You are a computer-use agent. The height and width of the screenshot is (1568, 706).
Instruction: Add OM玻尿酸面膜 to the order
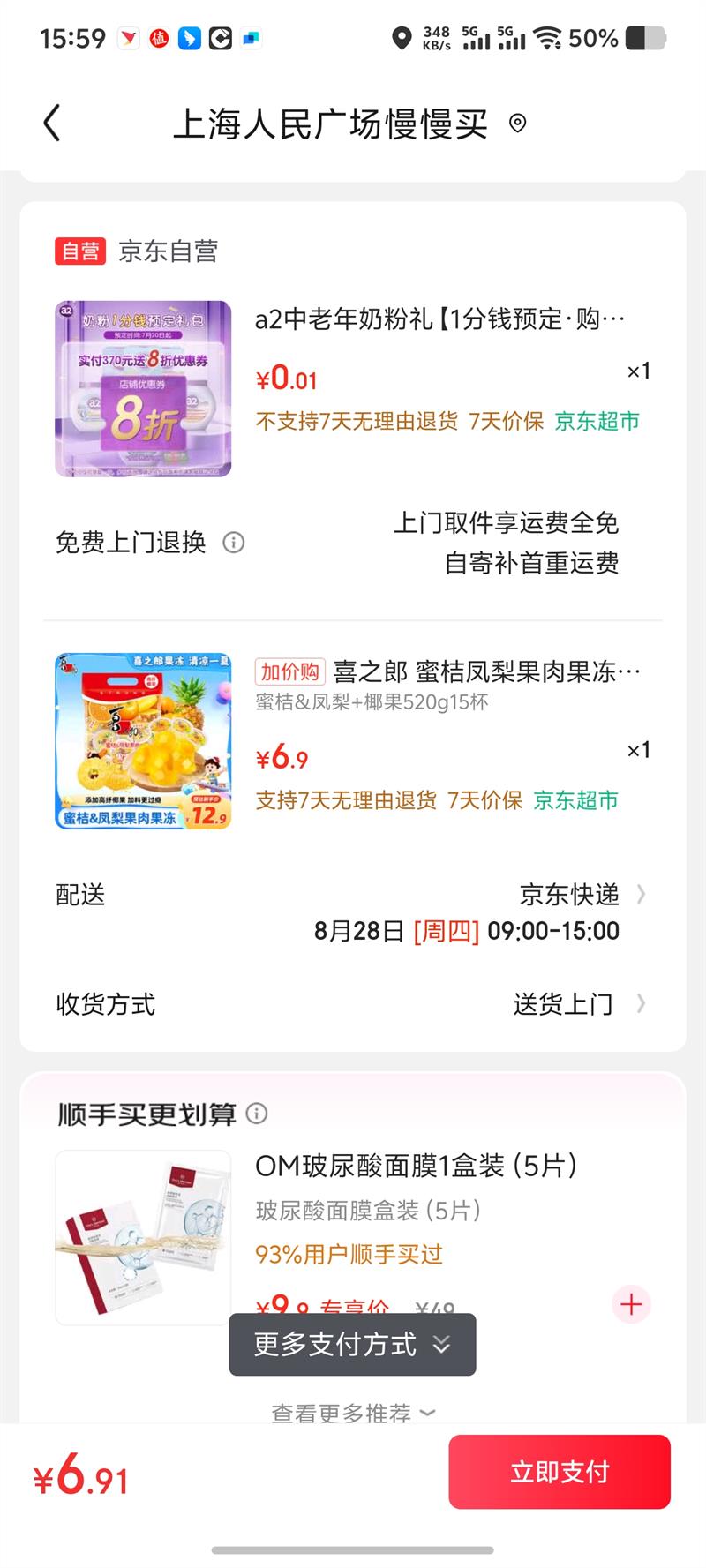[631, 1304]
